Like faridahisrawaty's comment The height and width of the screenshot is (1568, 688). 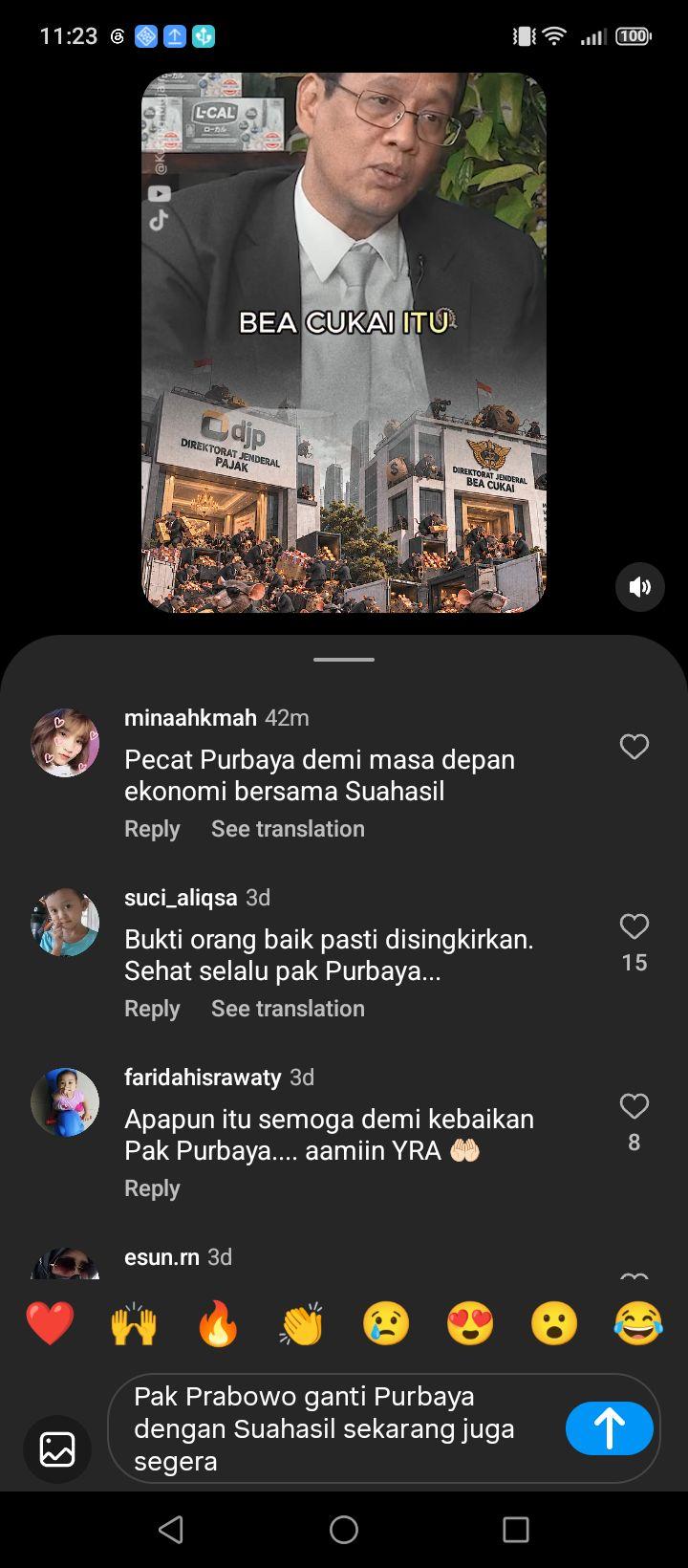634,1106
